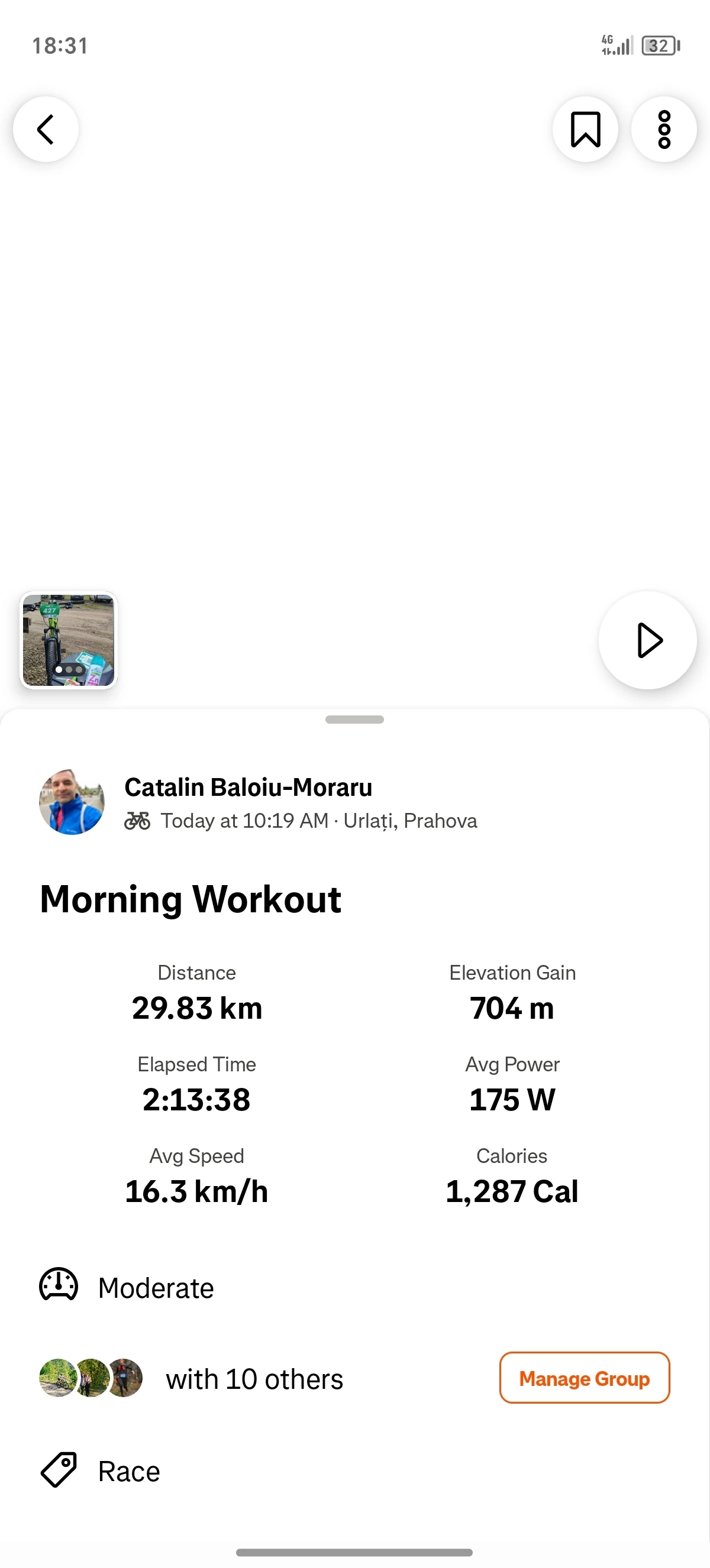
Task: Play the activity flyover
Action: [x=648, y=640]
